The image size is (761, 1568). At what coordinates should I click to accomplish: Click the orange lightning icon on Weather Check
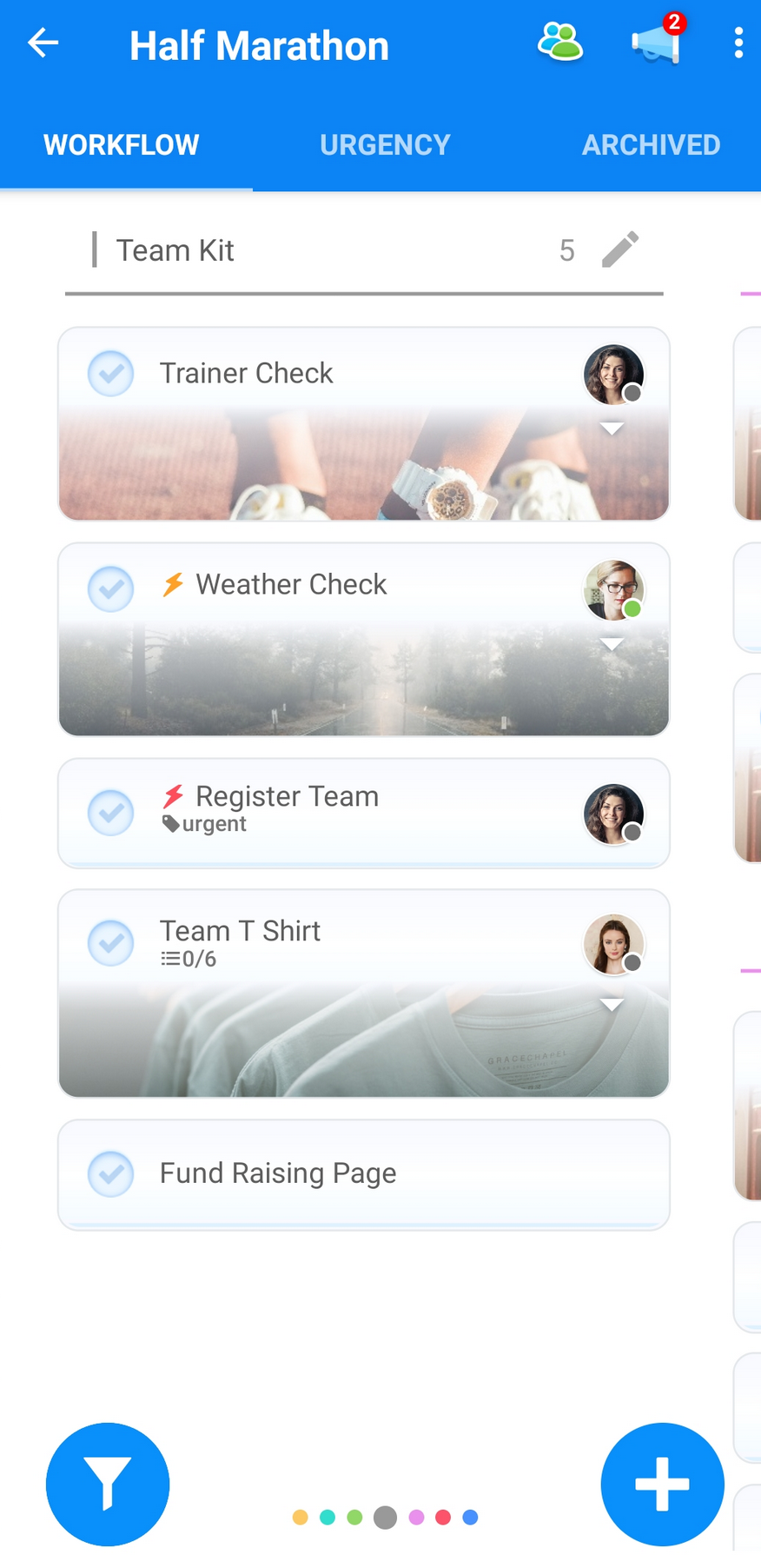click(173, 585)
